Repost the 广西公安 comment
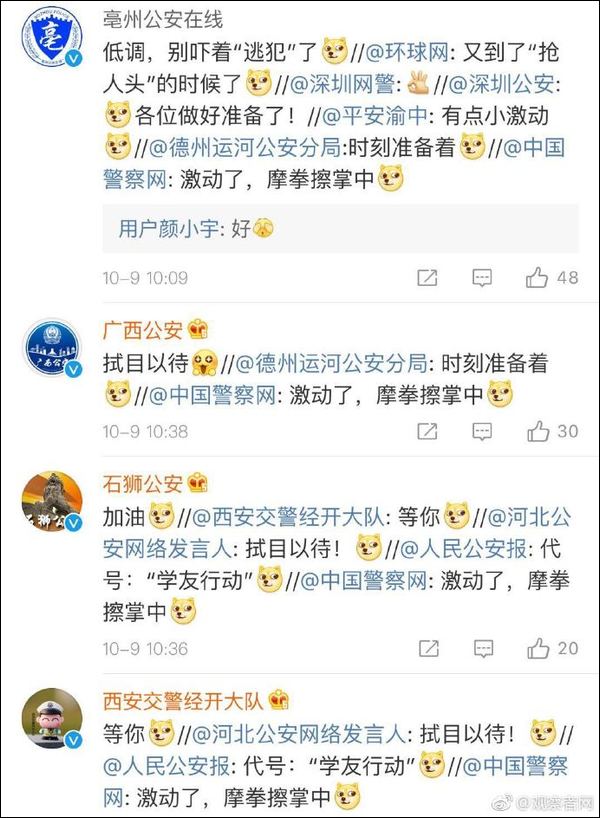The height and width of the screenshot is (818, 600). 427,431
